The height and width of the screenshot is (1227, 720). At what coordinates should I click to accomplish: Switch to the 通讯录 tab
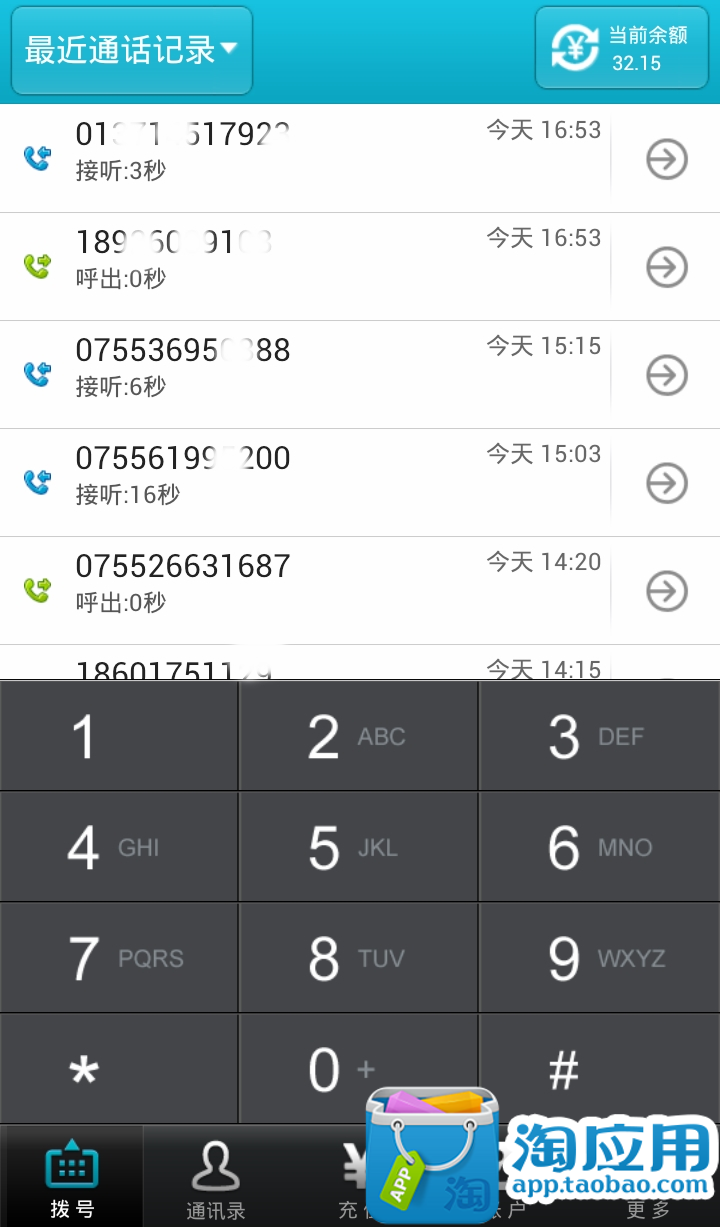click(216, 1177)
